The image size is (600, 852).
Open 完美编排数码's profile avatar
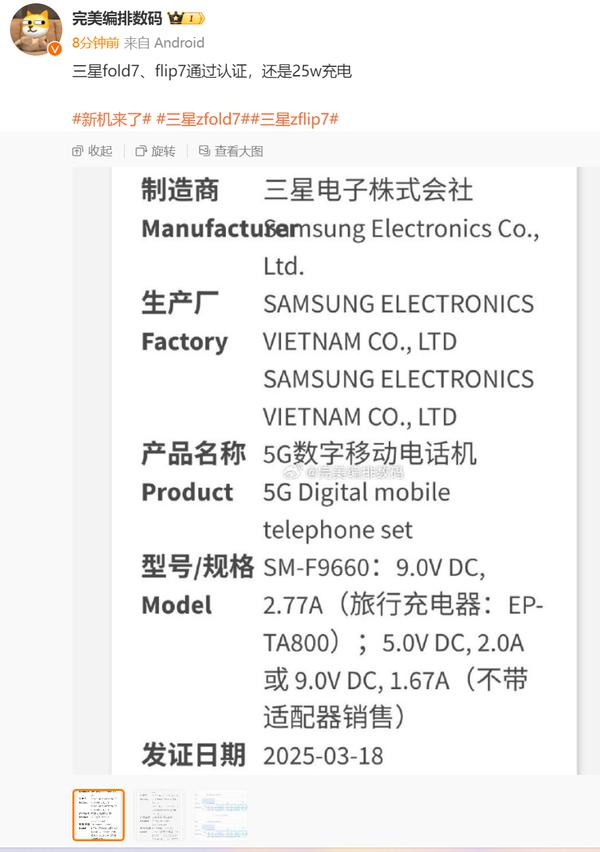(36, 30)
